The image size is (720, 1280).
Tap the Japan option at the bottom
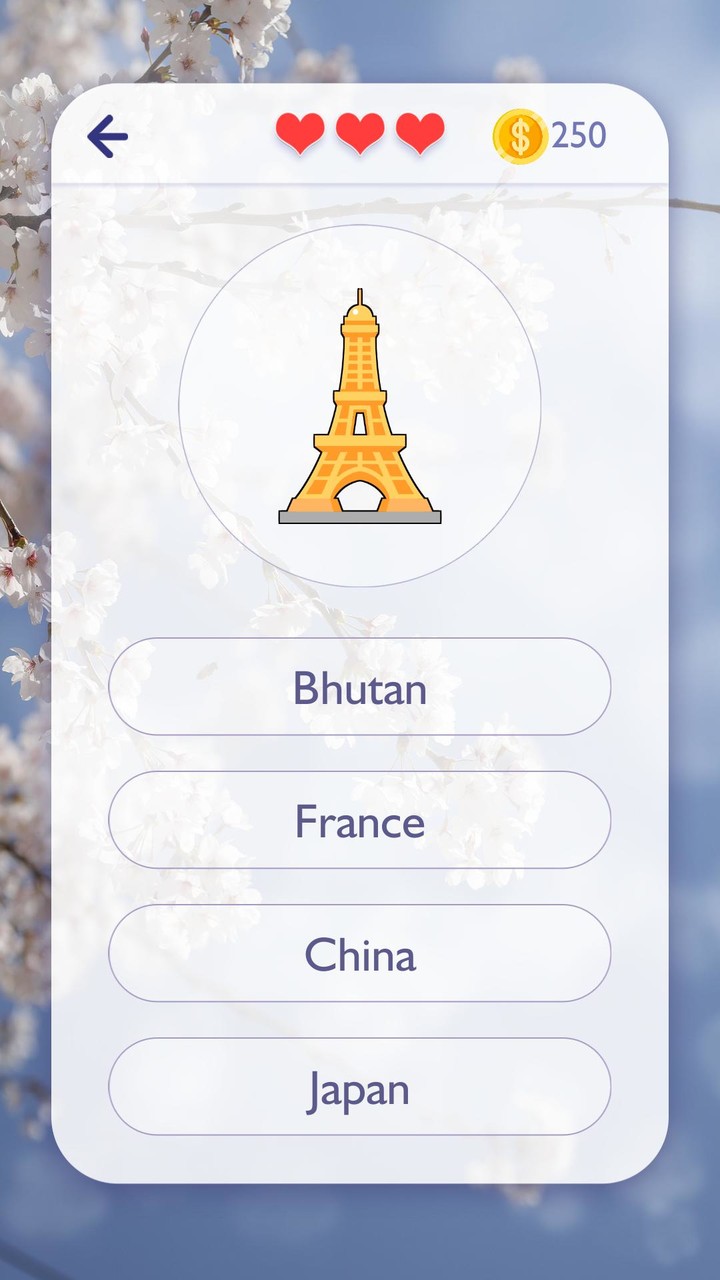(360, 1089)
